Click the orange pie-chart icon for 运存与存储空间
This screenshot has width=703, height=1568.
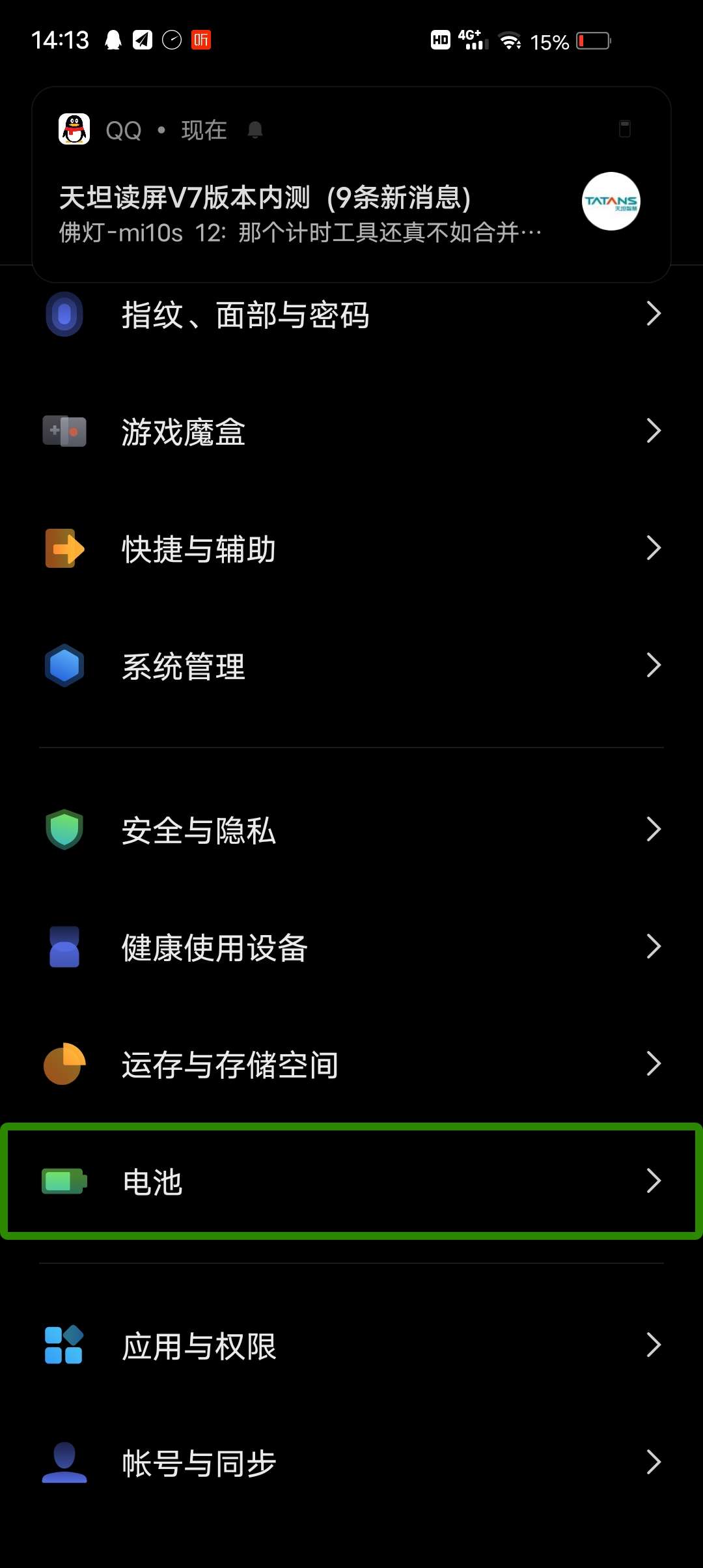click(x=64, y=1064)
